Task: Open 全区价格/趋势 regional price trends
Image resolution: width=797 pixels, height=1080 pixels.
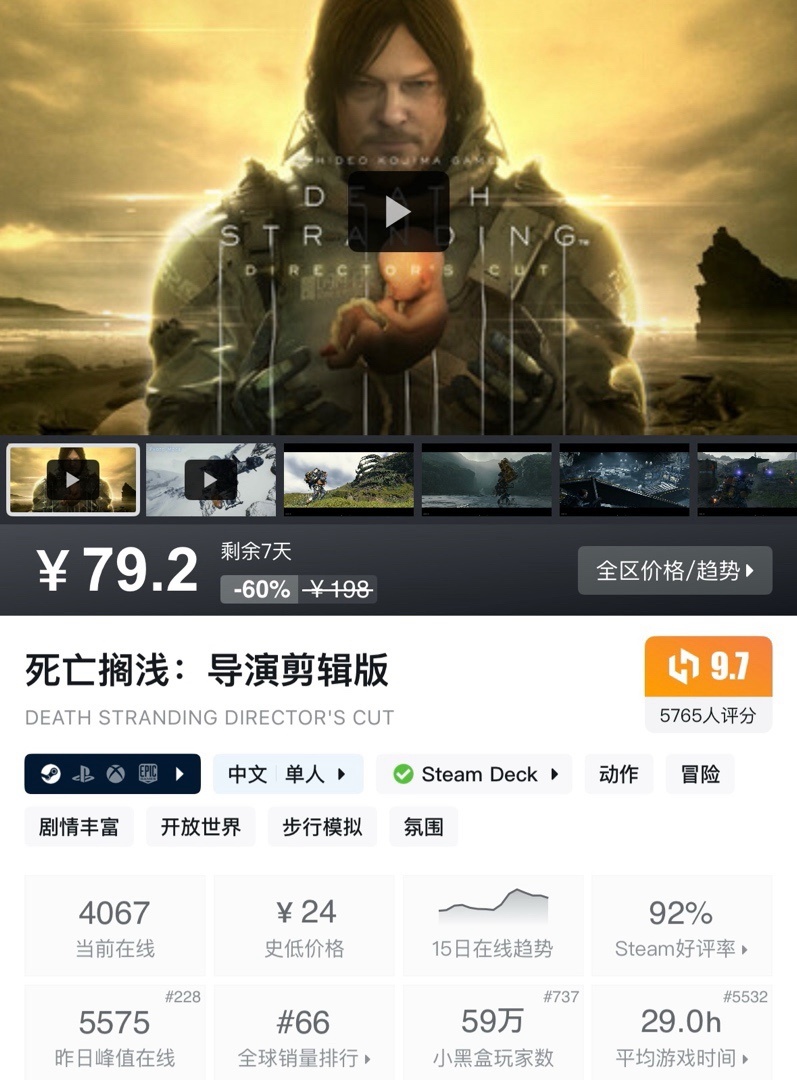Action: pos(675,571)
